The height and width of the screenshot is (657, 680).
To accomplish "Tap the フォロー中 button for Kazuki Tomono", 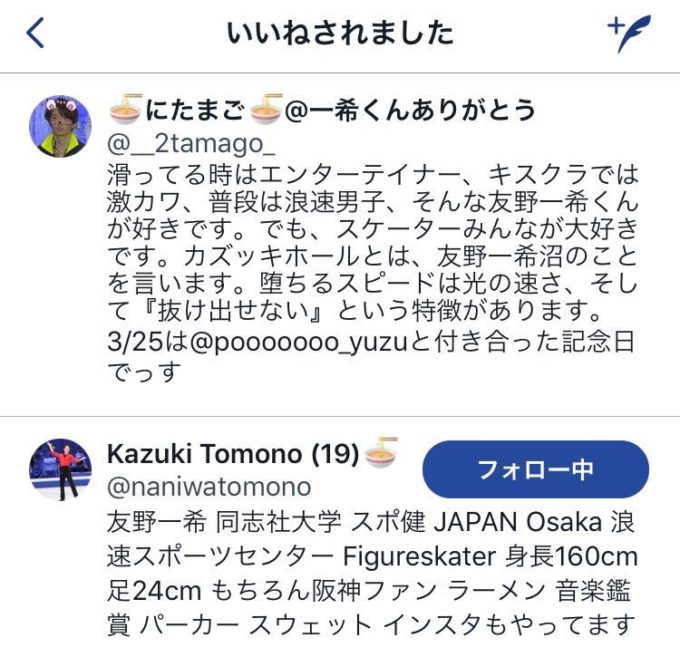I will click(535, 469).
